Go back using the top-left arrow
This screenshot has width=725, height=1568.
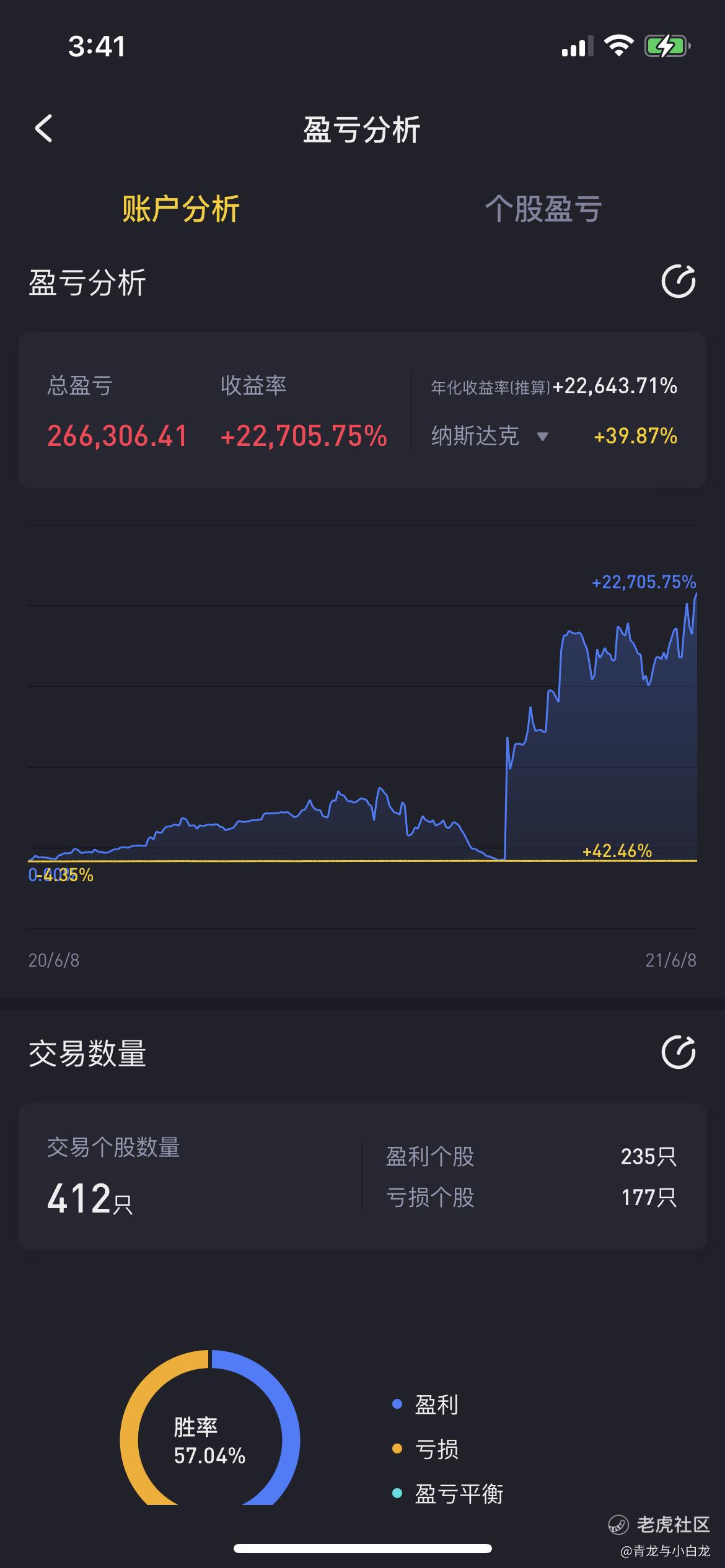[43, 129]
